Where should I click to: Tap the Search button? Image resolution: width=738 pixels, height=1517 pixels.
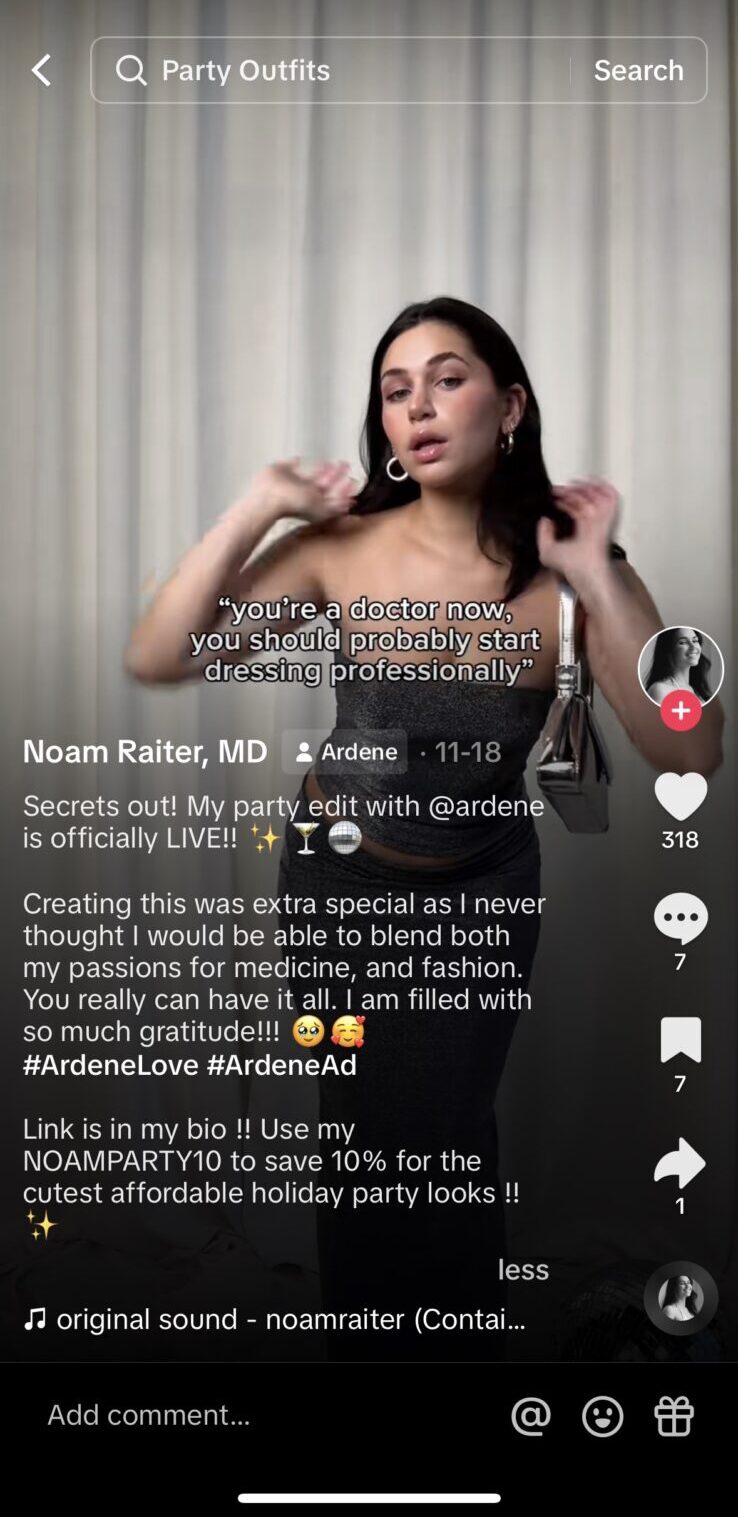(638, 70)
